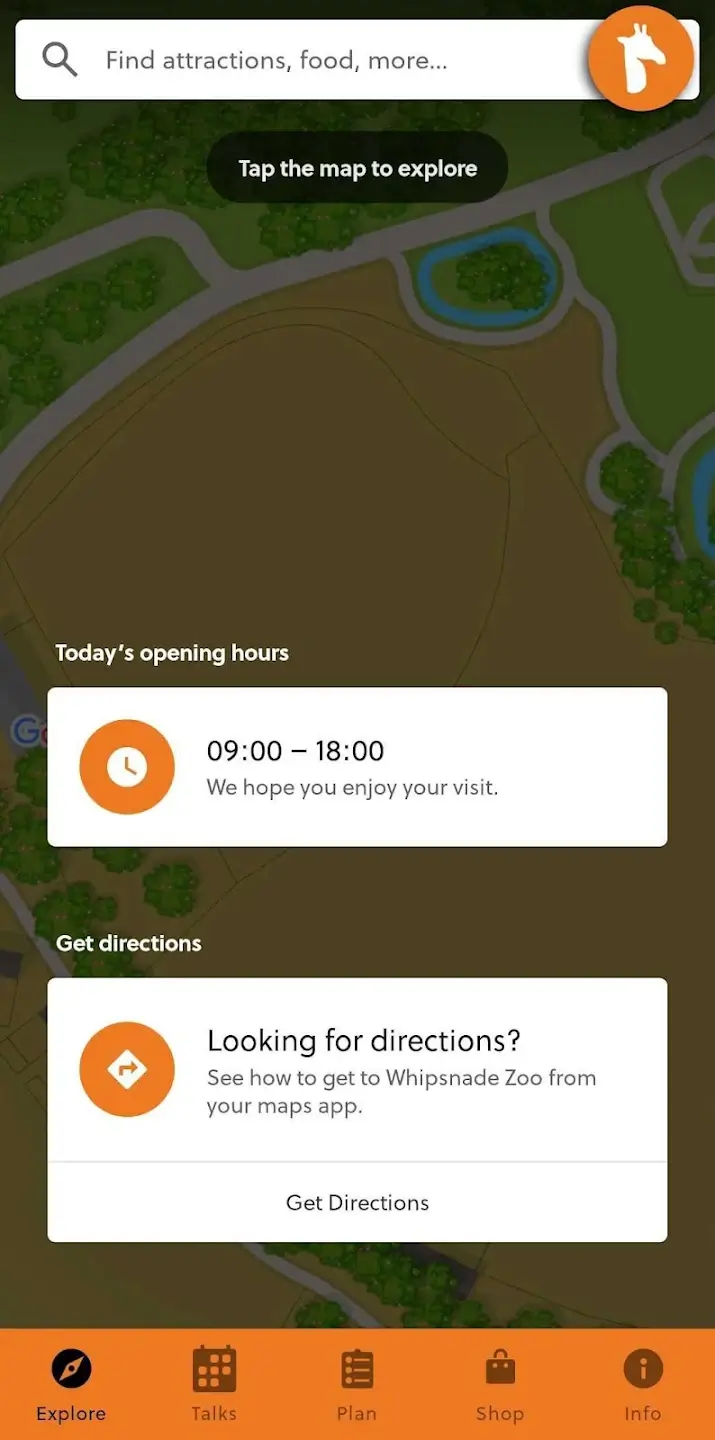Viewport: 715px width, 1440px height.
Task: Open the orange giraffe button
Action: pos(641,58)
